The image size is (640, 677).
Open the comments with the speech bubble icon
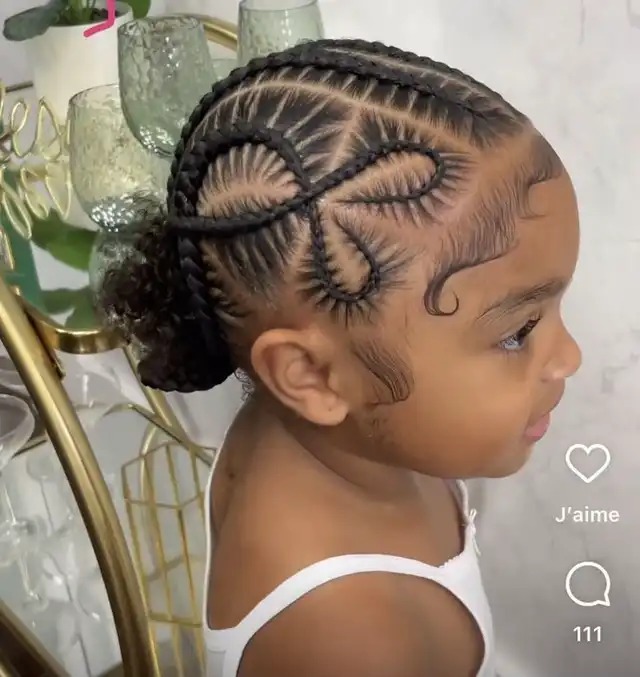(x=588, y=584)
